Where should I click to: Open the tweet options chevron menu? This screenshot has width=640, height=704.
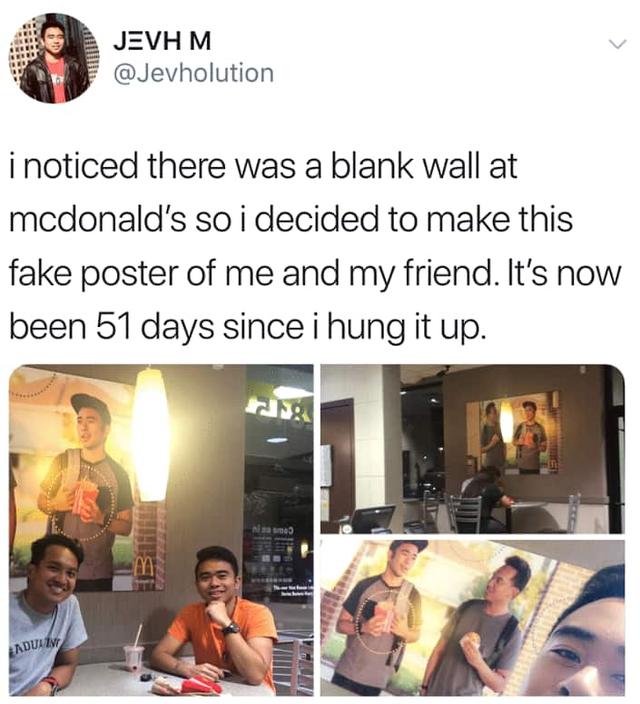[617, 44]
